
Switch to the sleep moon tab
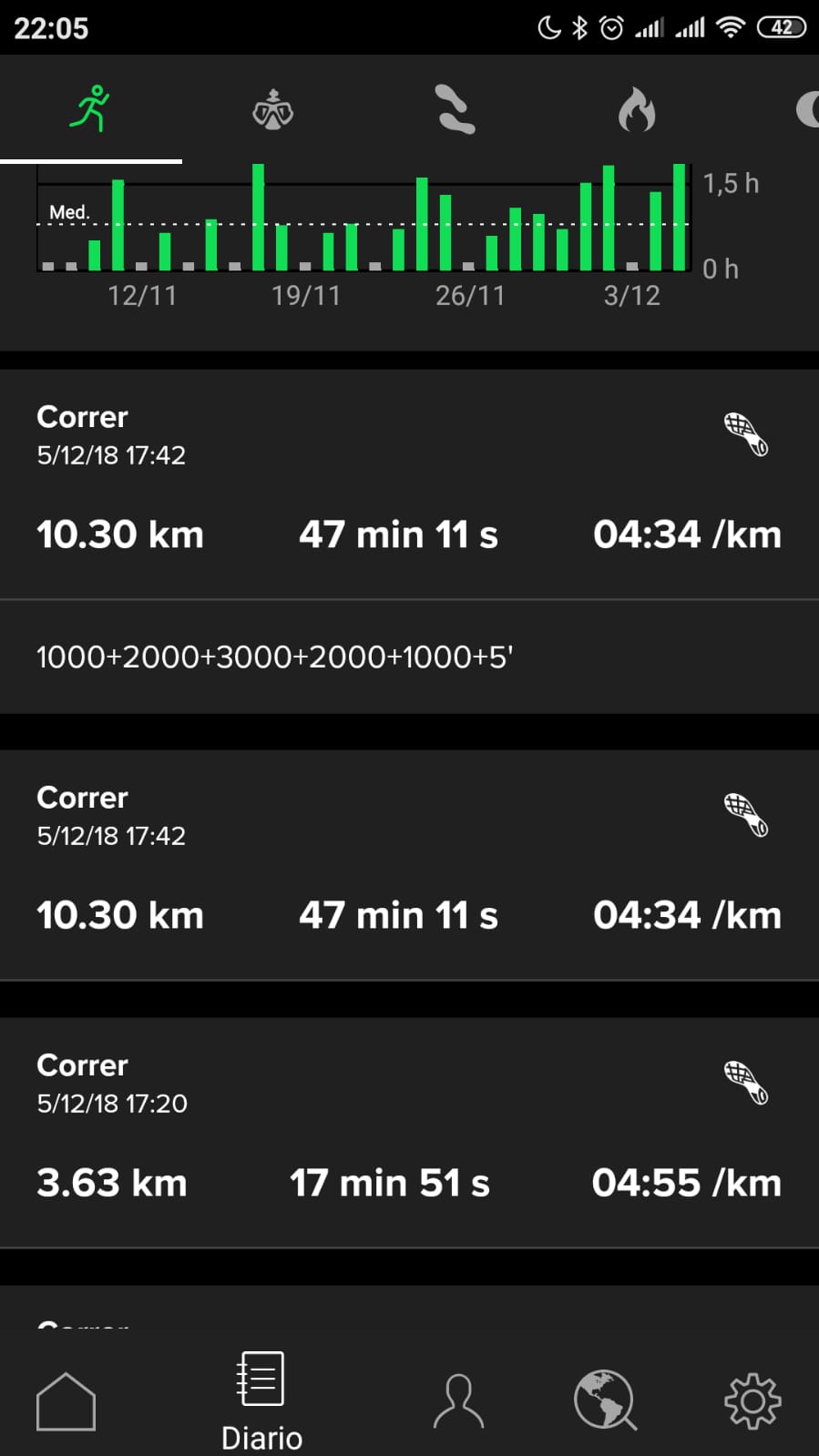807,110
